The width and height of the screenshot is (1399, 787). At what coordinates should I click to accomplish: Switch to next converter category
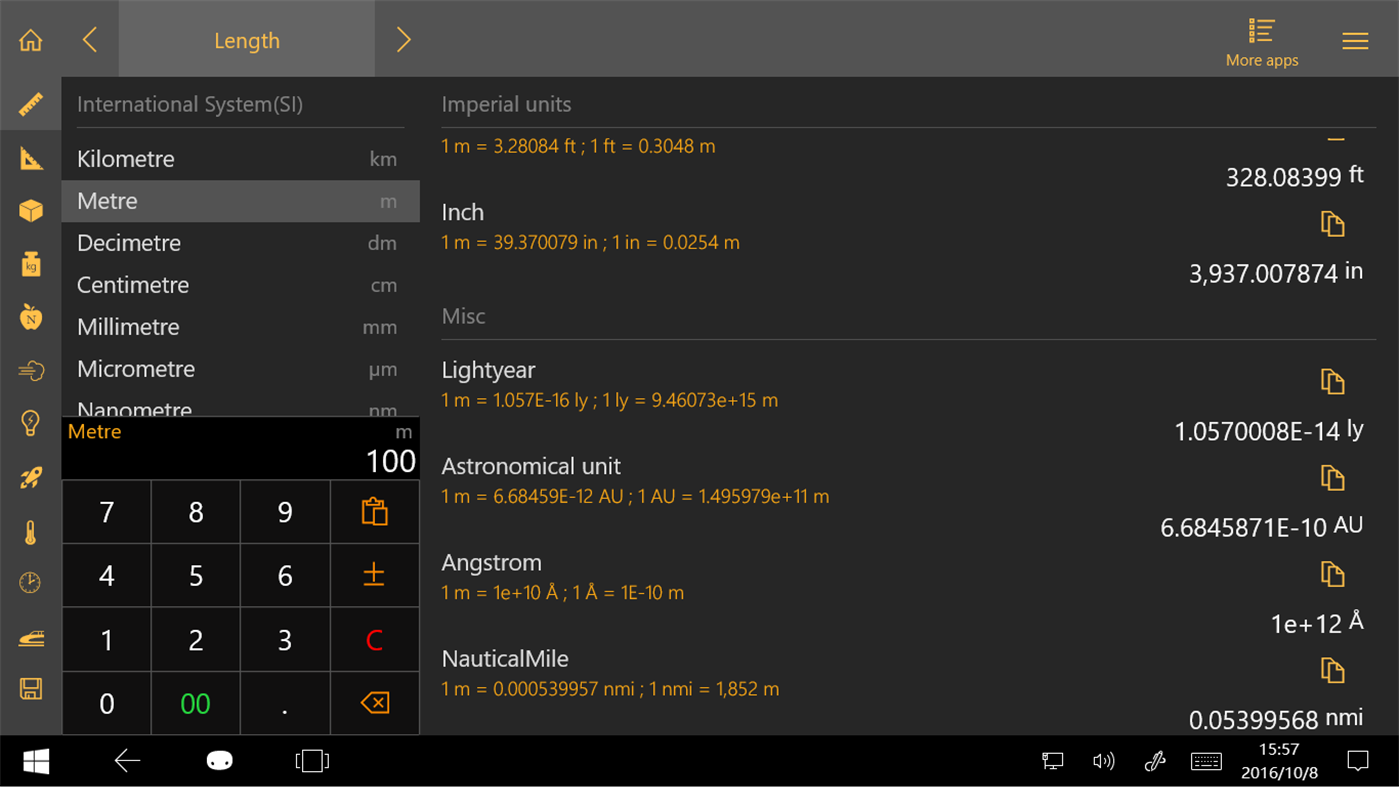(x=403, y=40)
